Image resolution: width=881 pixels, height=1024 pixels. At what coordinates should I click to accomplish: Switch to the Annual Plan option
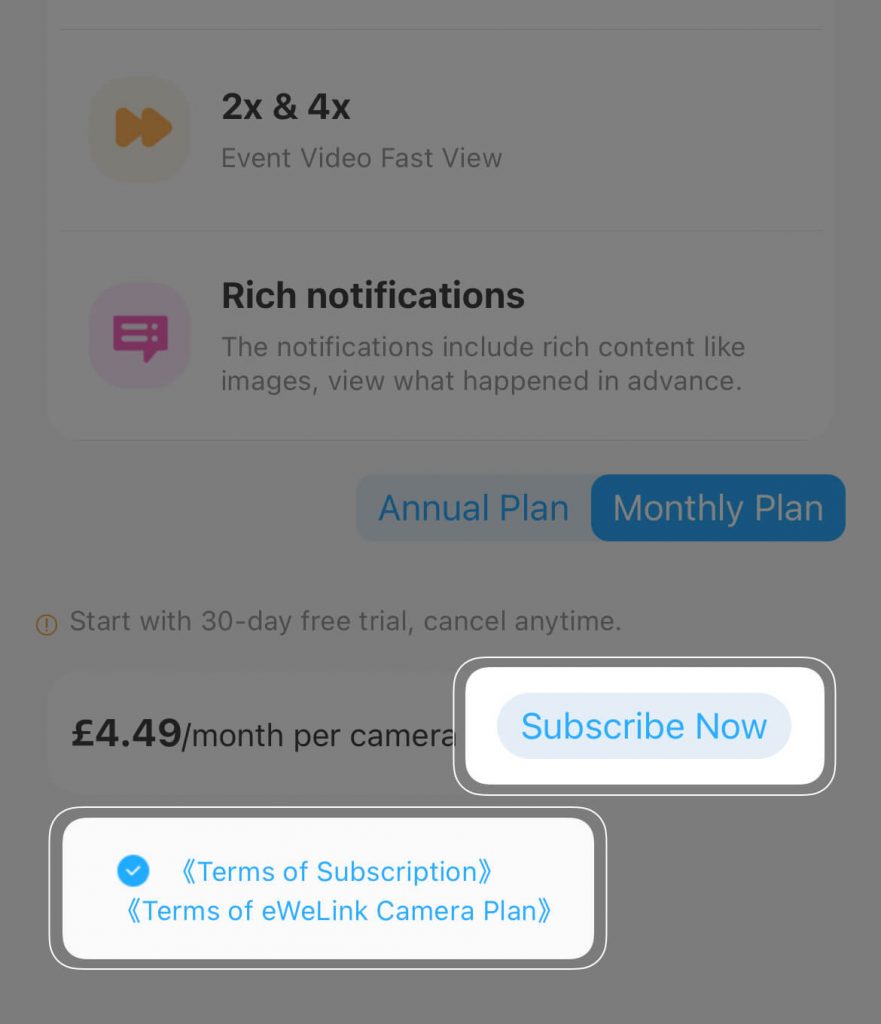point(473,508)
